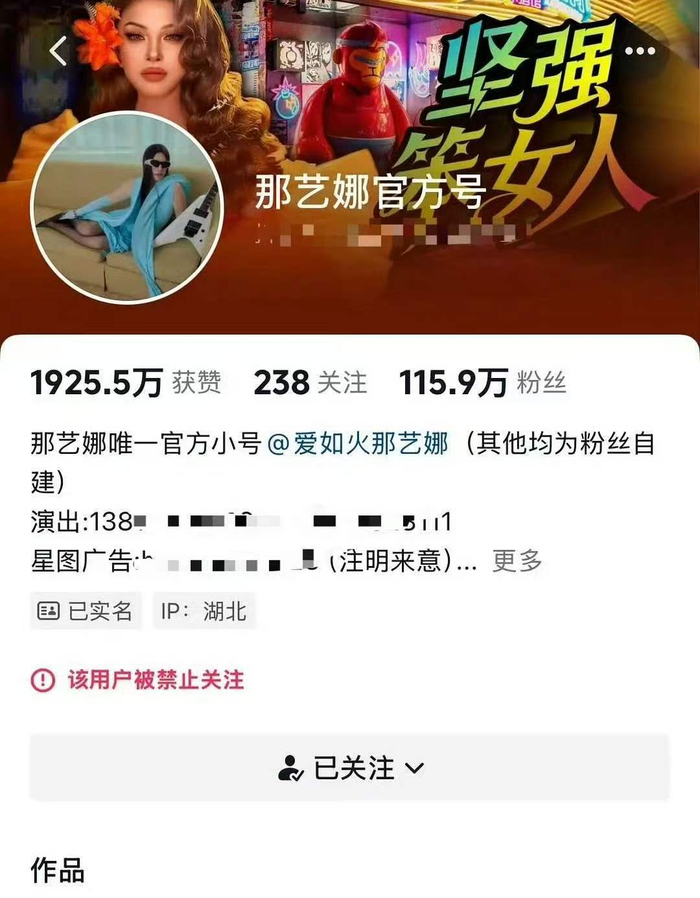The width and height of the screenshot is (700, 898).
Task: View the 115.9万 粉丝 followers list
Action: tap(483, 382)
